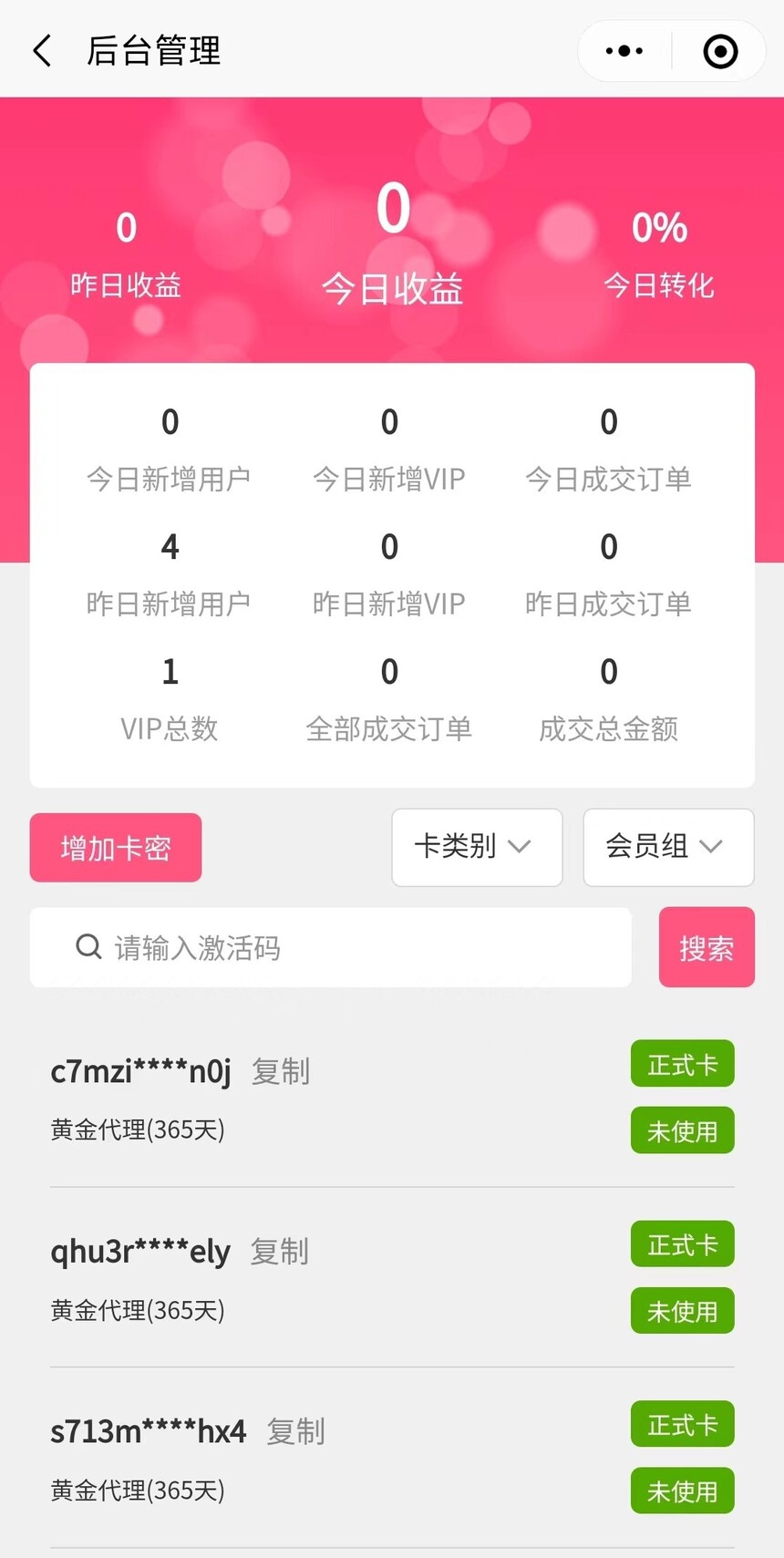Screen dimensions: 784x1558
Task: Tap the 增加卡密 button
Action: click(116, 848)
